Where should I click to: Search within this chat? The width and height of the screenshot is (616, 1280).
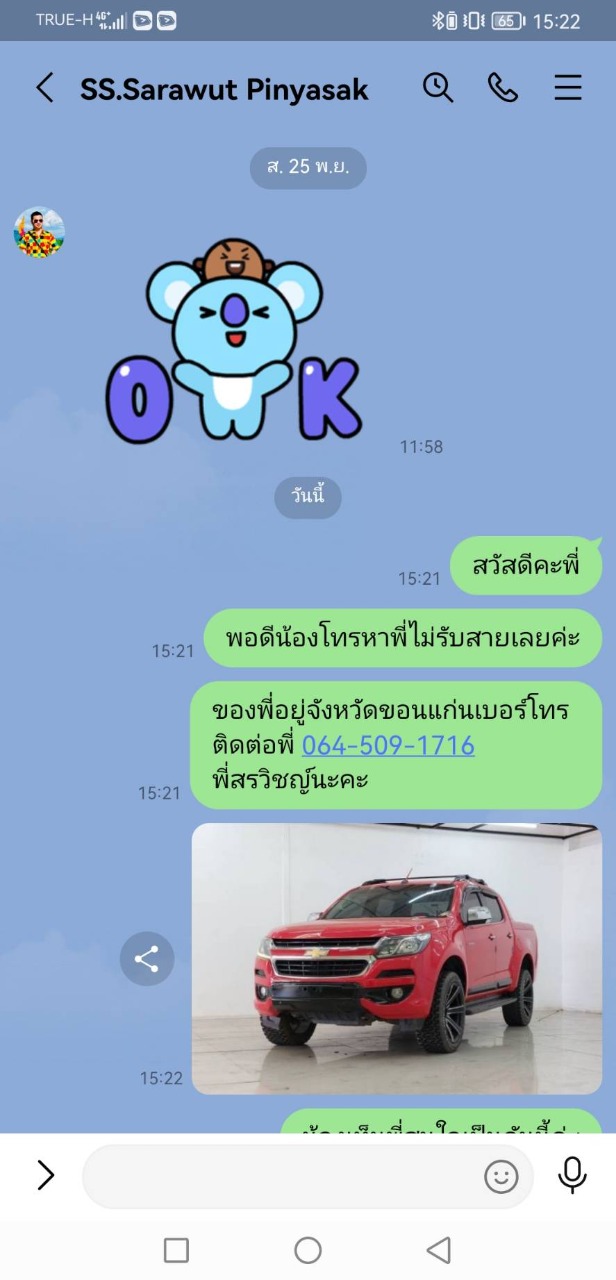click(438, 88)
